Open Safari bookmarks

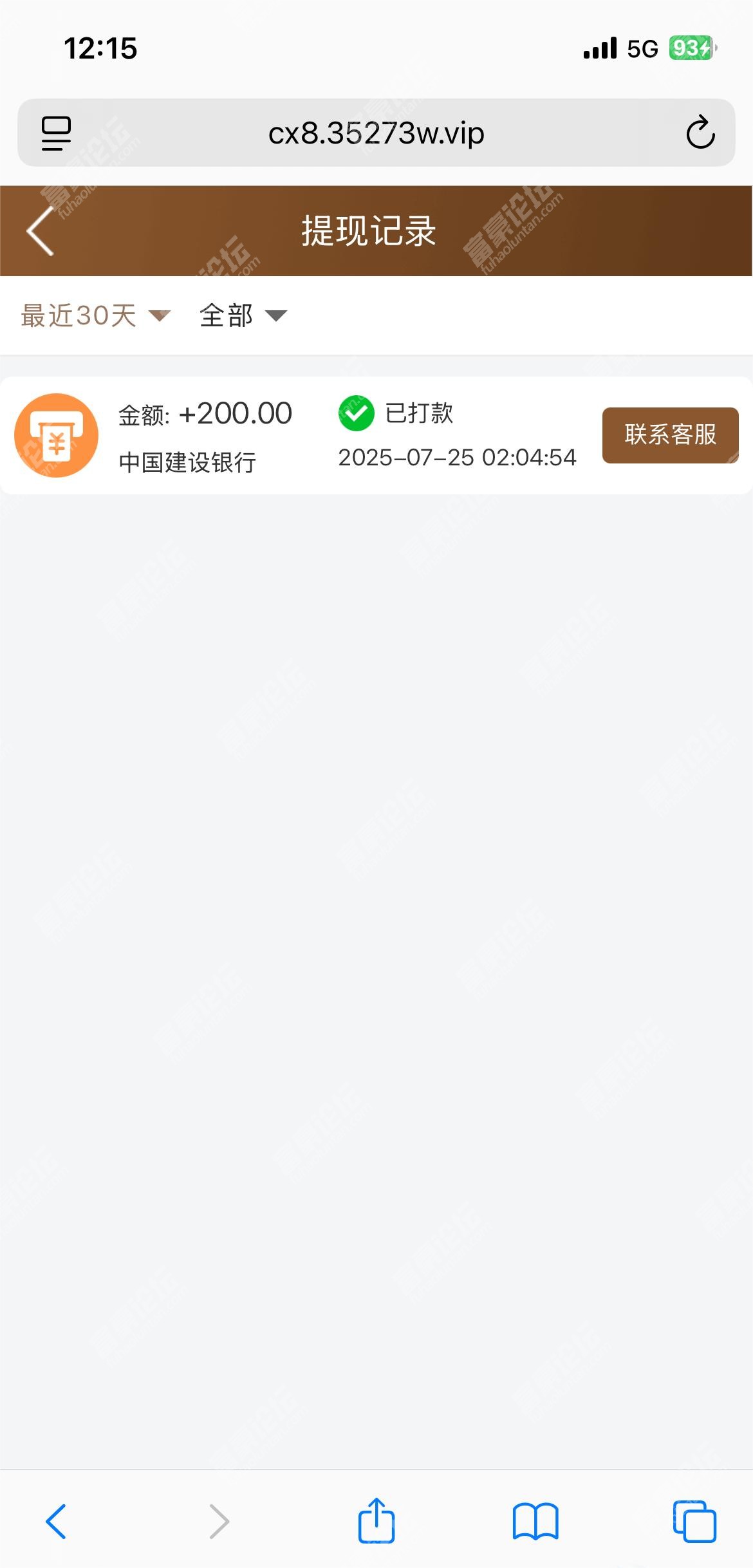click(535, 1522)
